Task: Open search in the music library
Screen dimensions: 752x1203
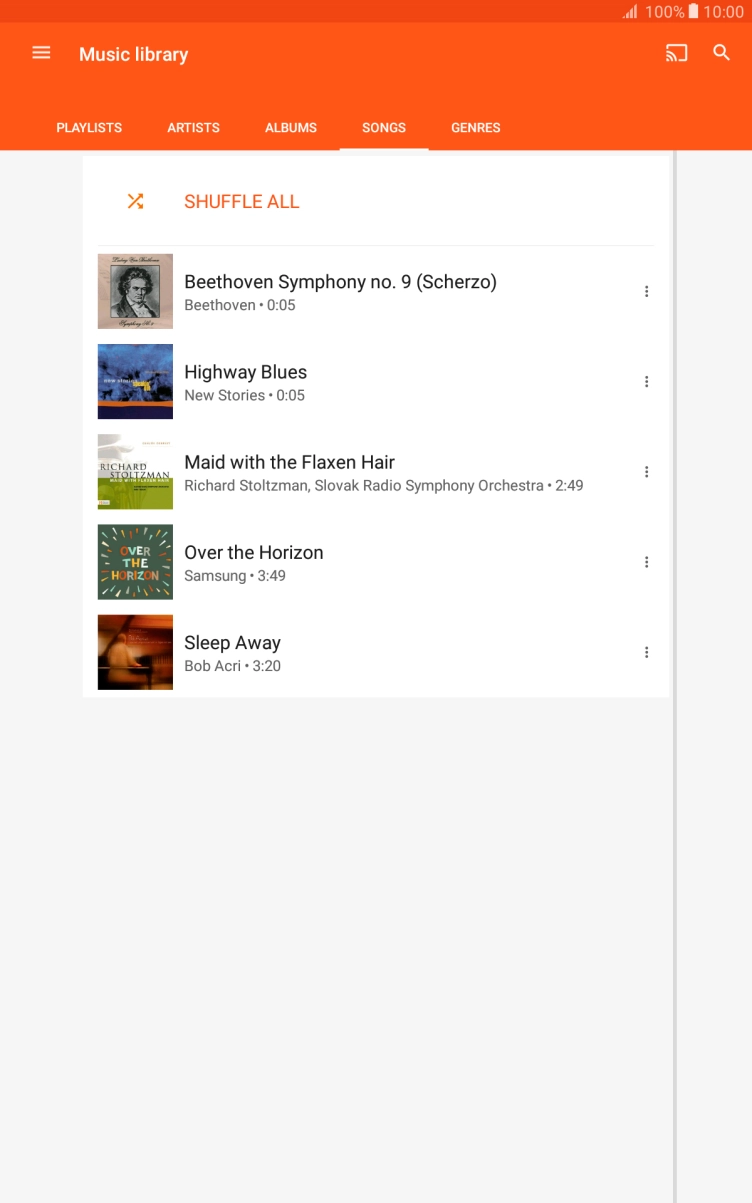Action: click(x=721, y=53)
